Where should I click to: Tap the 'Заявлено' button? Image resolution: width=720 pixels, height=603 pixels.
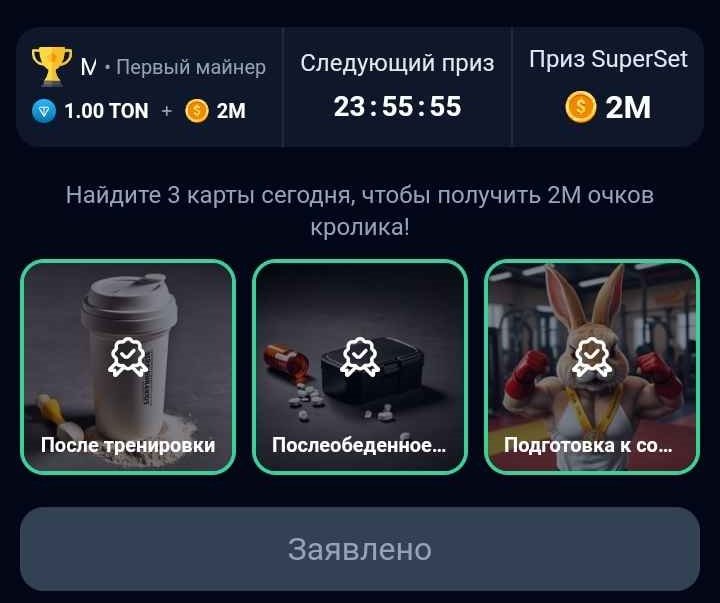[360, 549]
